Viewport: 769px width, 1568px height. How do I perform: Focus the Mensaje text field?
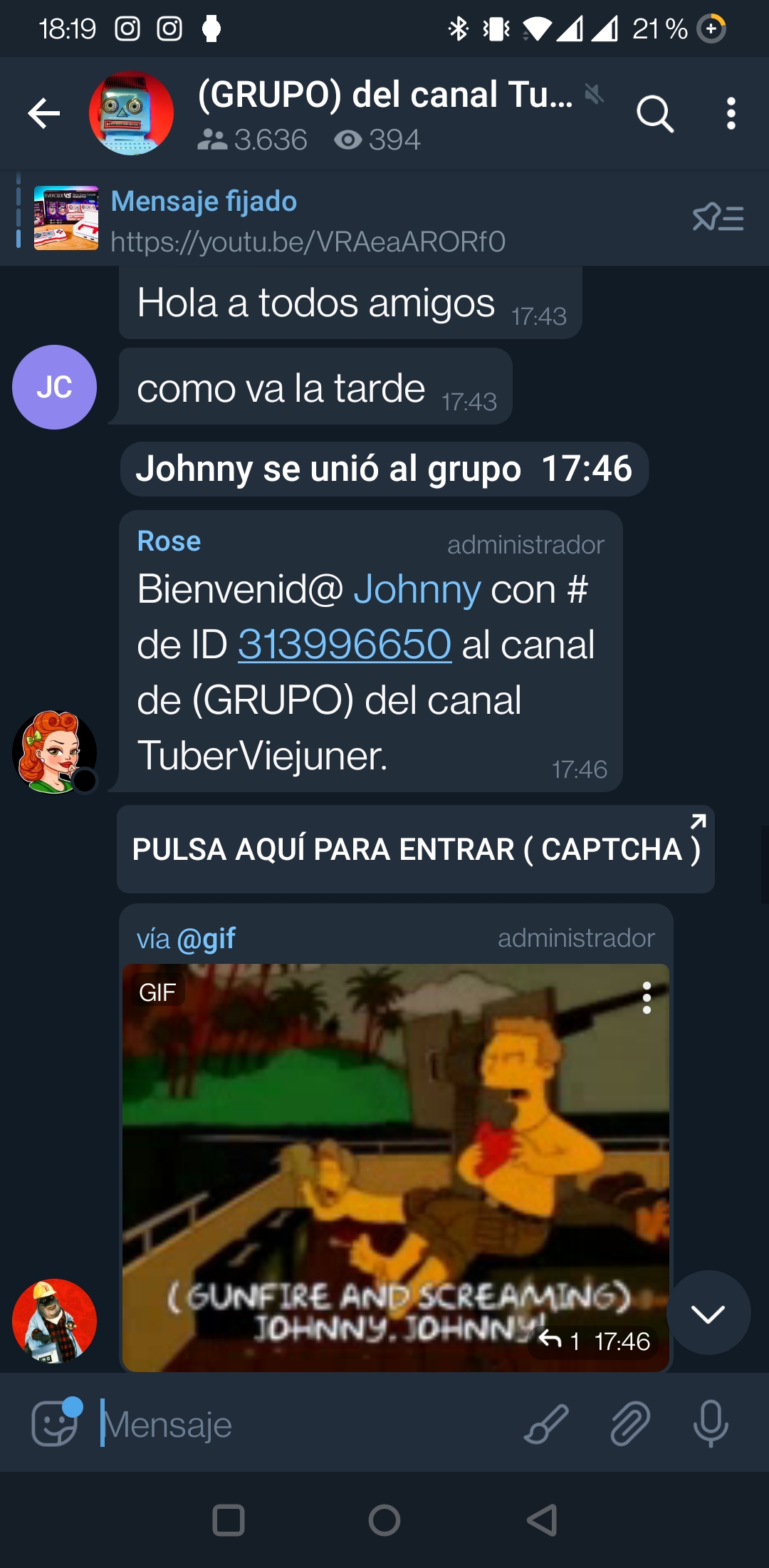[306, 1424]
